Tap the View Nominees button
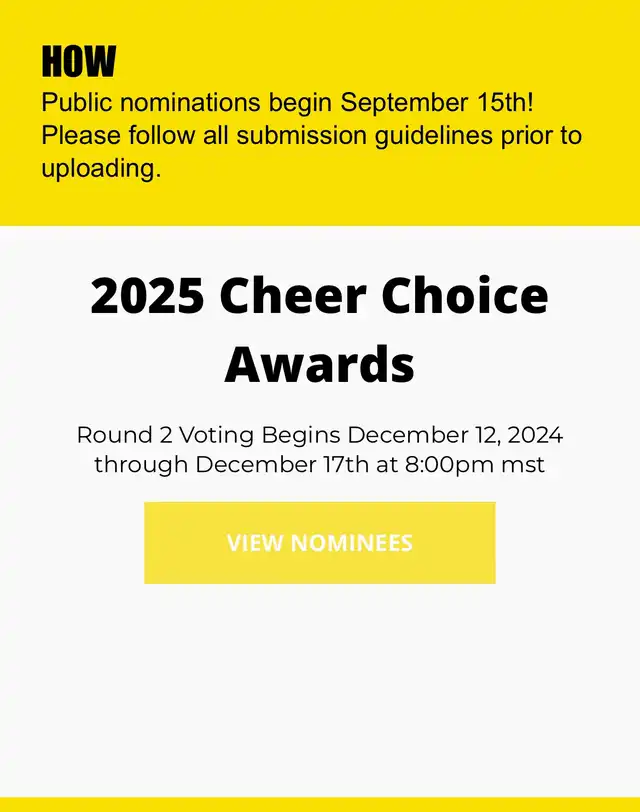The height and width of the screenshot is (812, 640). click(319, 543)
